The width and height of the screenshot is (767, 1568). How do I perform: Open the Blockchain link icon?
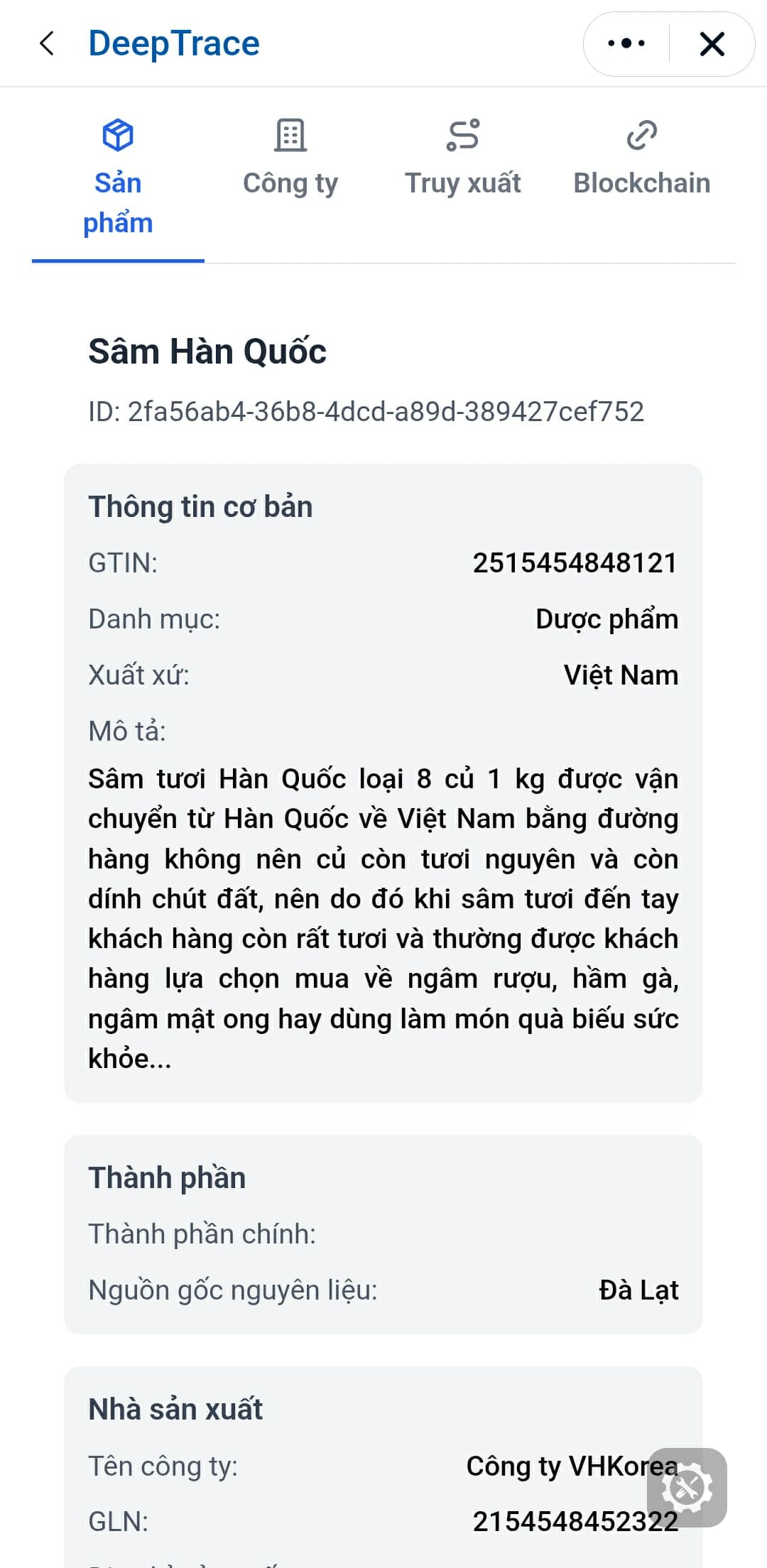pos(640,135)
